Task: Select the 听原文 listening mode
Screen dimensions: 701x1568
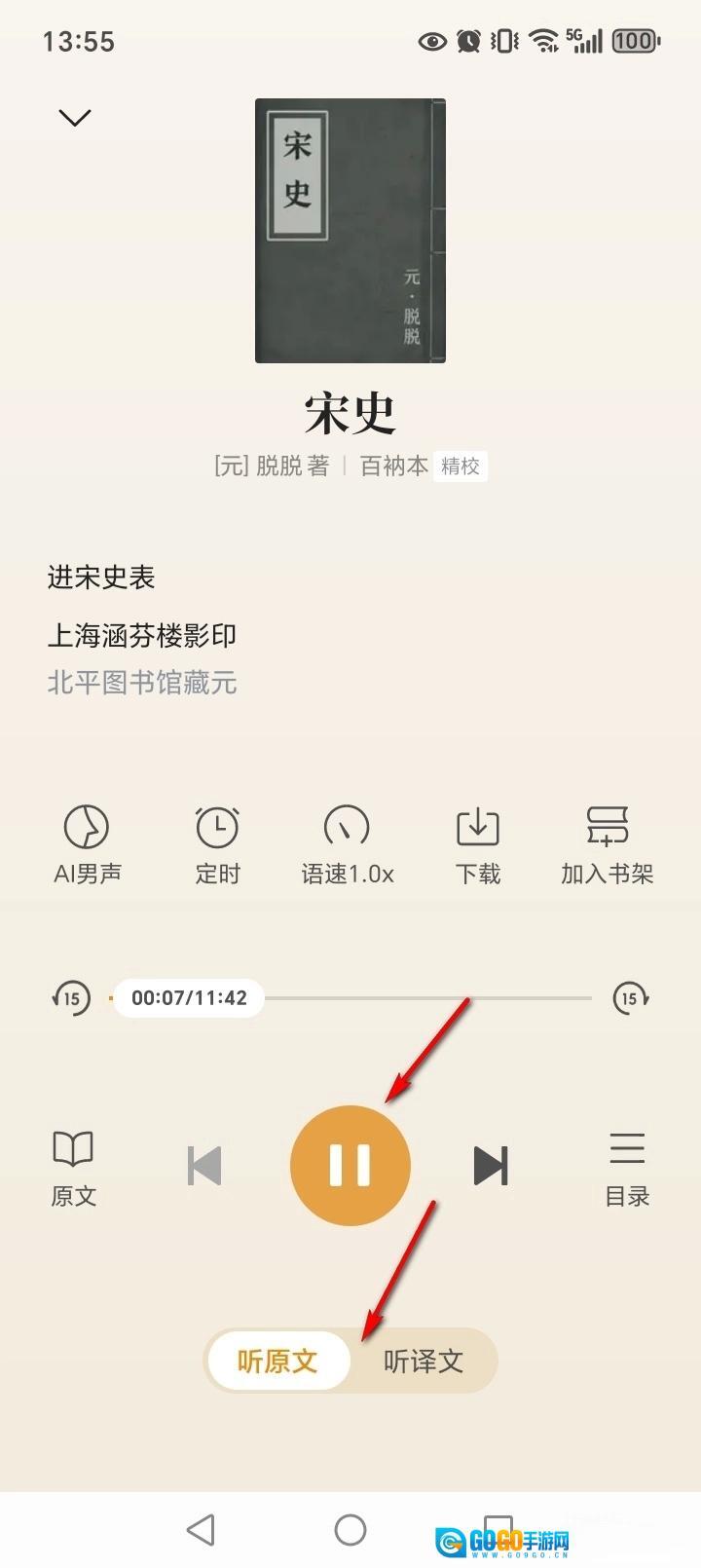Action: coord(277,1361)
